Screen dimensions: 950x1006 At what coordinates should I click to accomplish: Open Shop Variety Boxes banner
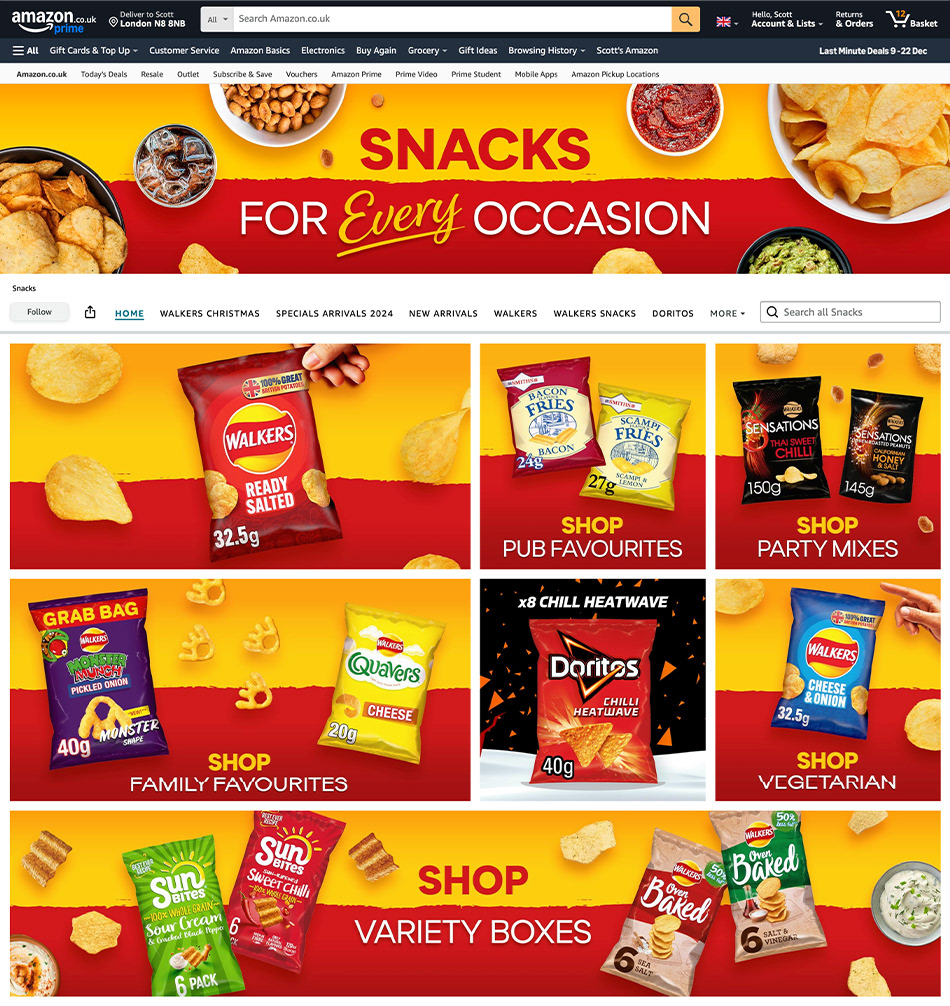pyautogui.click(x=475, y=903)
